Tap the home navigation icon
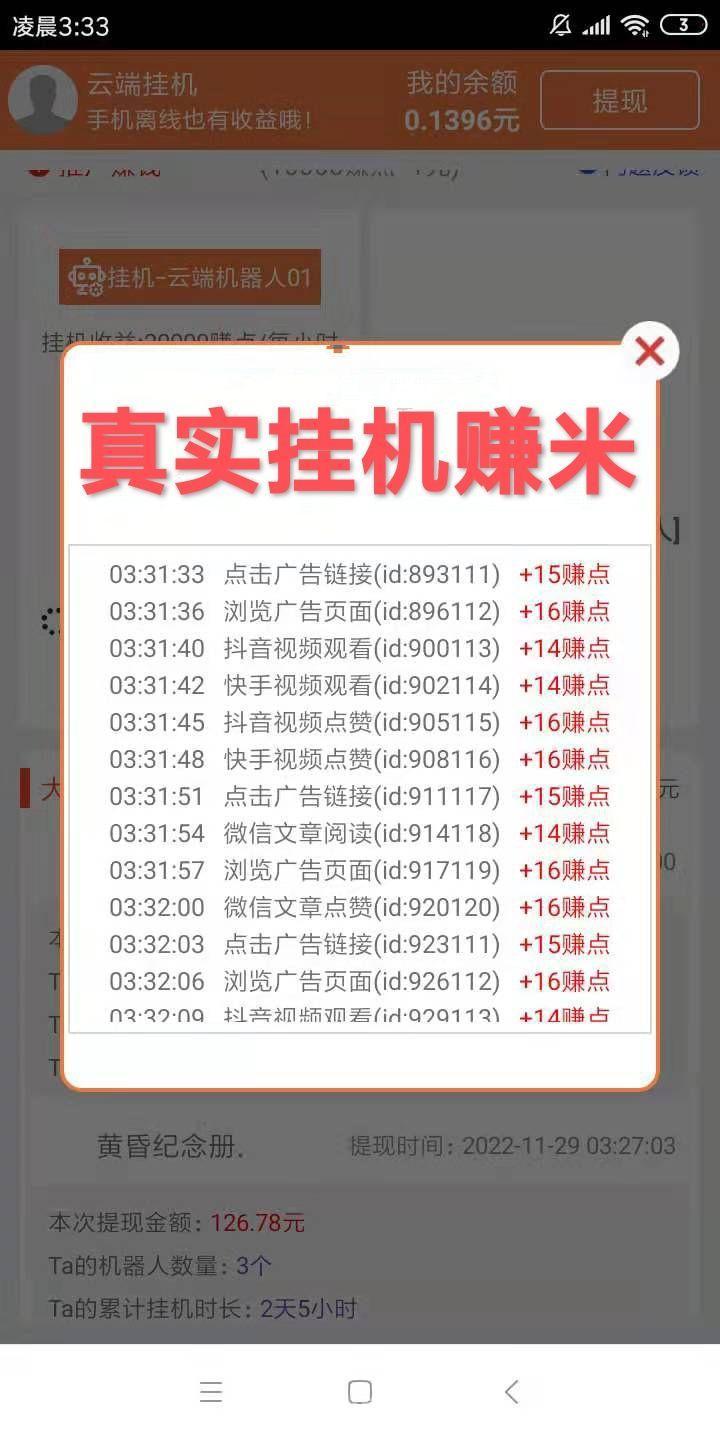Viewport: 720px width, 1440px height. tap(359, 1391)
